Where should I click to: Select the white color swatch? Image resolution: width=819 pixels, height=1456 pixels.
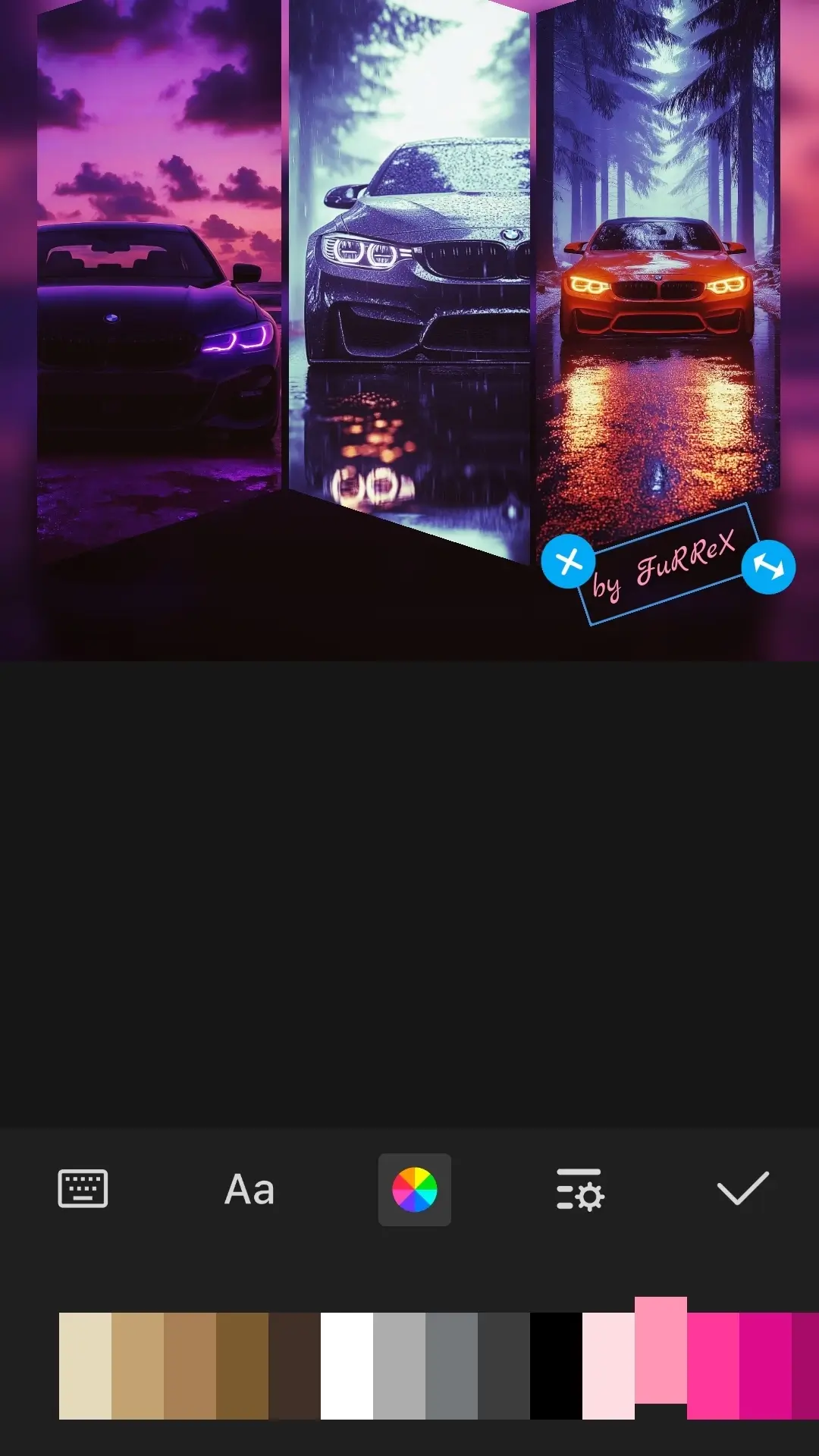[x=347, y=1365]
